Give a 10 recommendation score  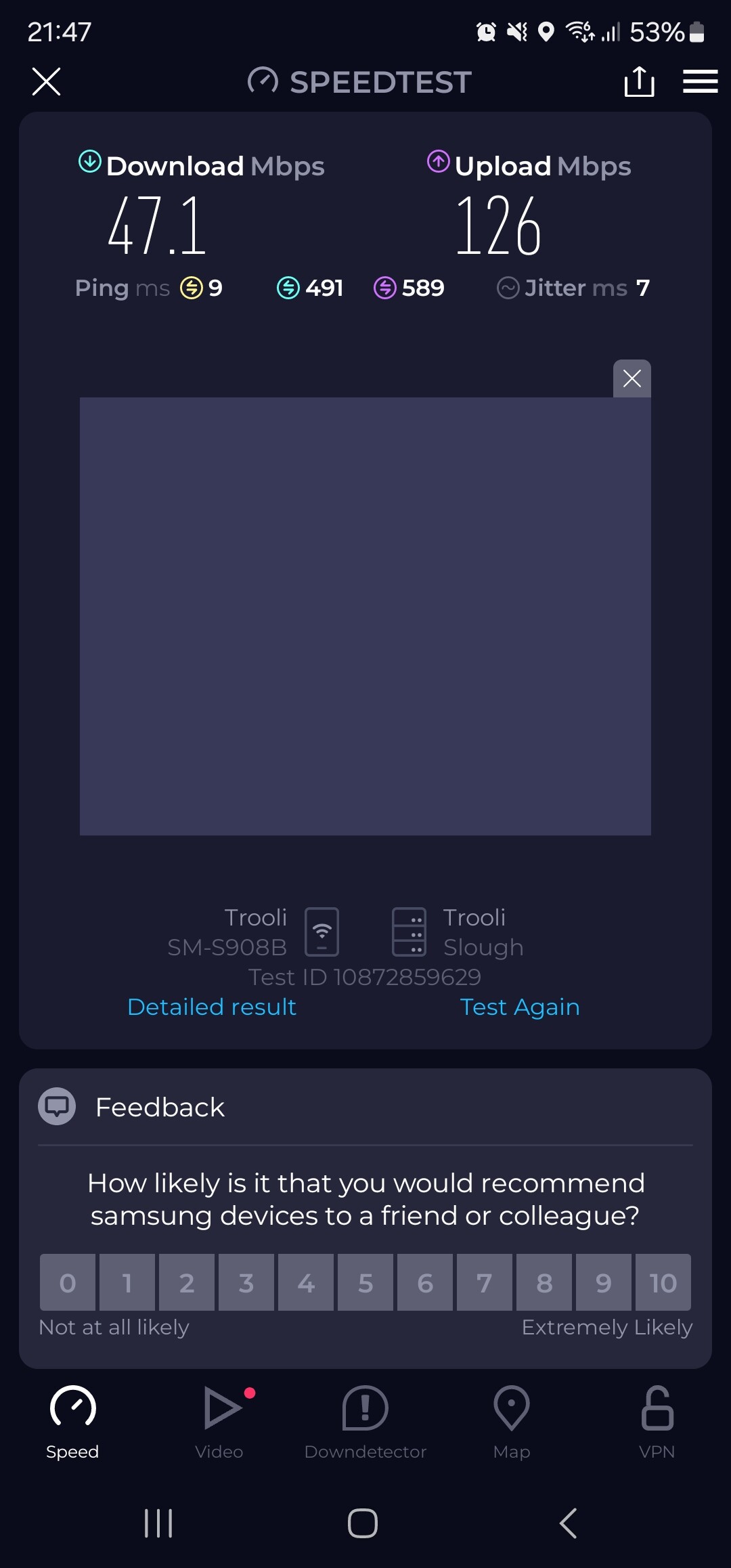663,1282
